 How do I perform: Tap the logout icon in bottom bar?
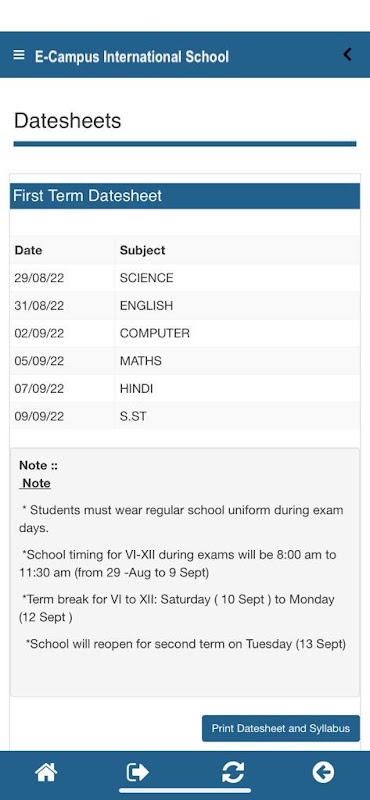point(137,772)
